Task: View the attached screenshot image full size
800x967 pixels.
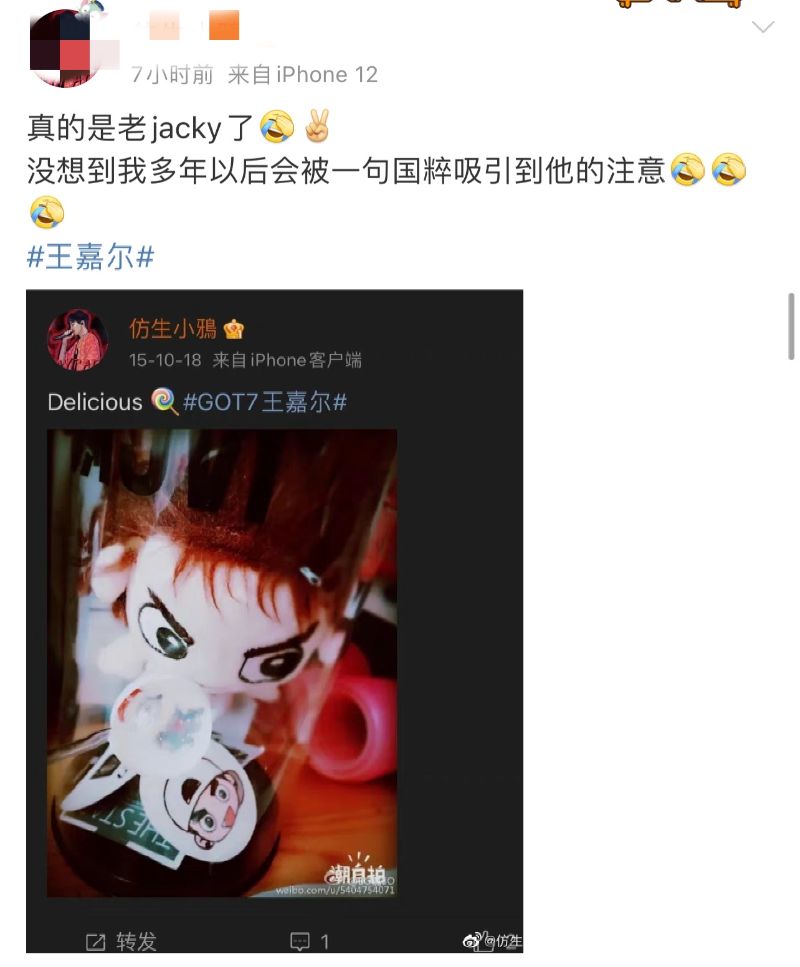Action: [274, 620]
